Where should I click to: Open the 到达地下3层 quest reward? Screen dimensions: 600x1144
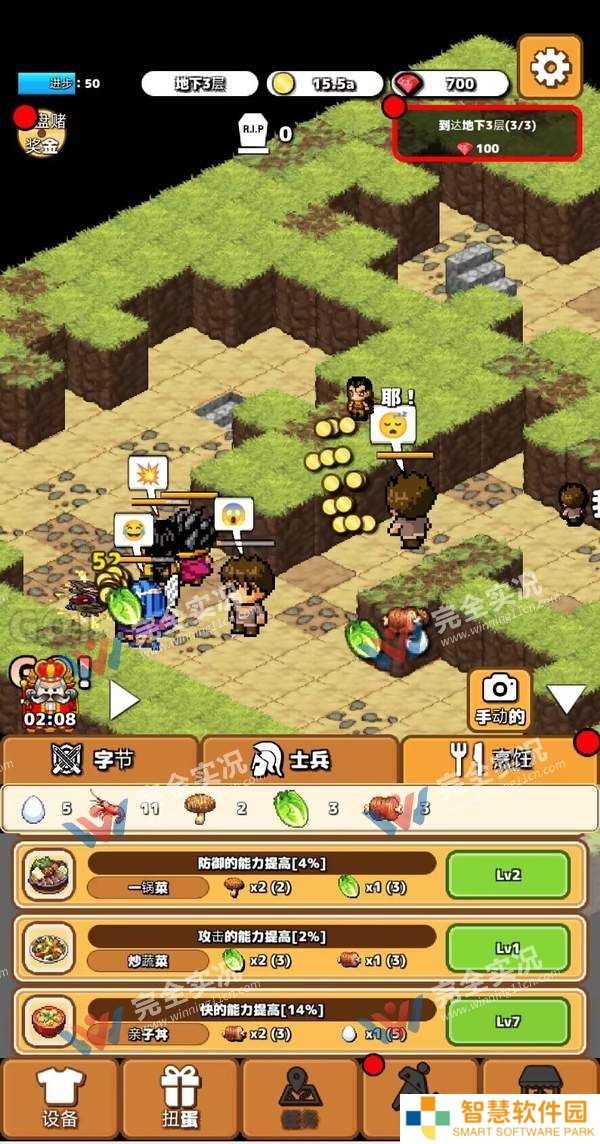487,134
